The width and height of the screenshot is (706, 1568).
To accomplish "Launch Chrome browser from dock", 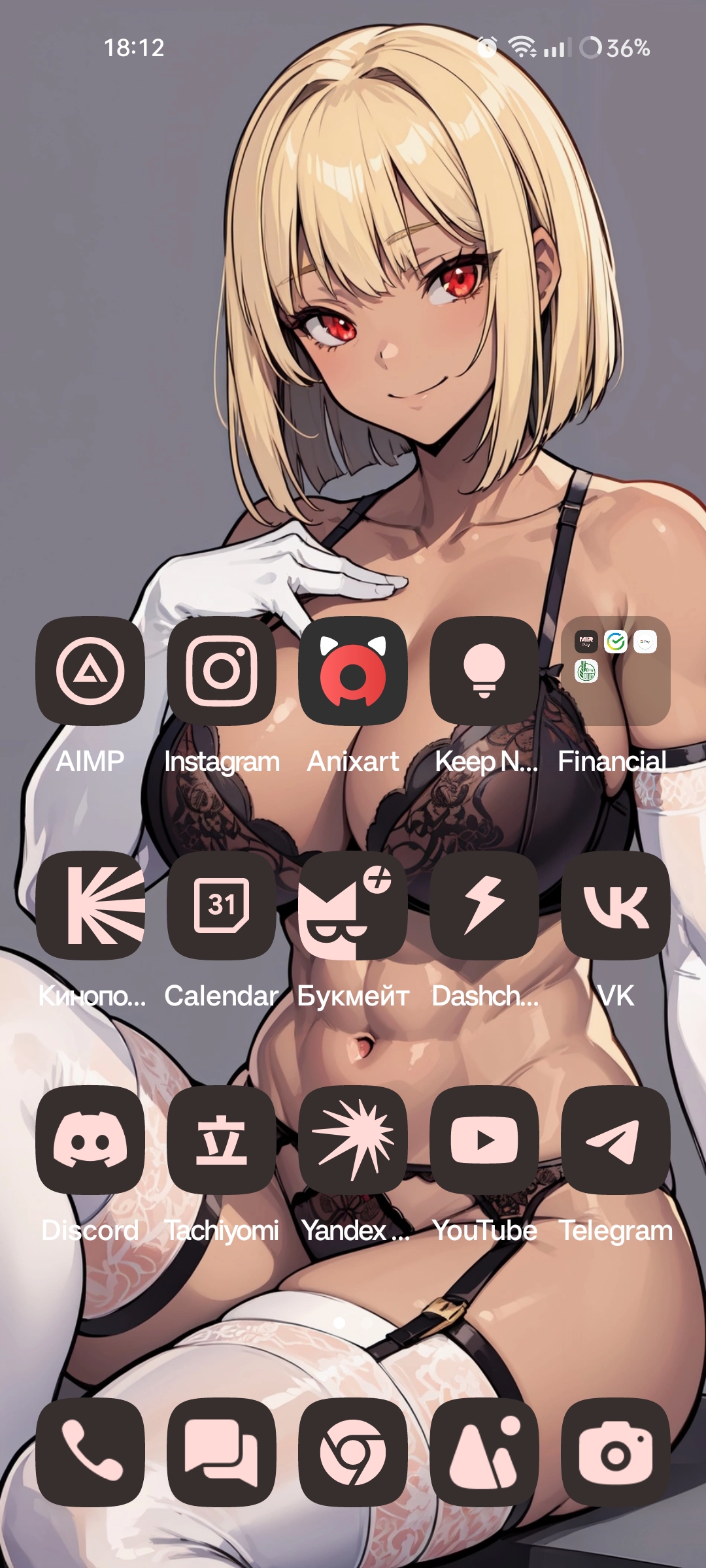I will (x=353, y=1452).
